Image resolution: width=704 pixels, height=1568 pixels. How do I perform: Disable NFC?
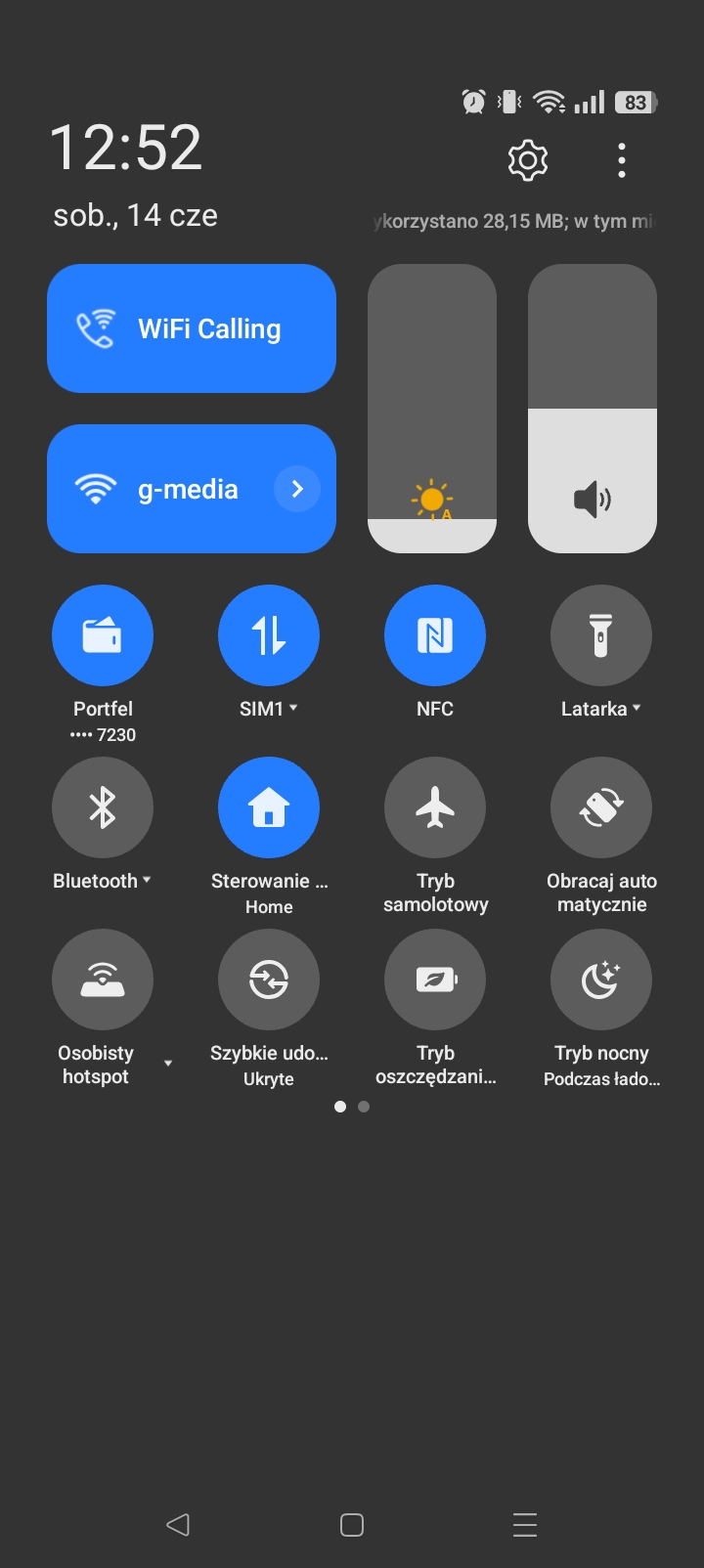coord(435,635)
